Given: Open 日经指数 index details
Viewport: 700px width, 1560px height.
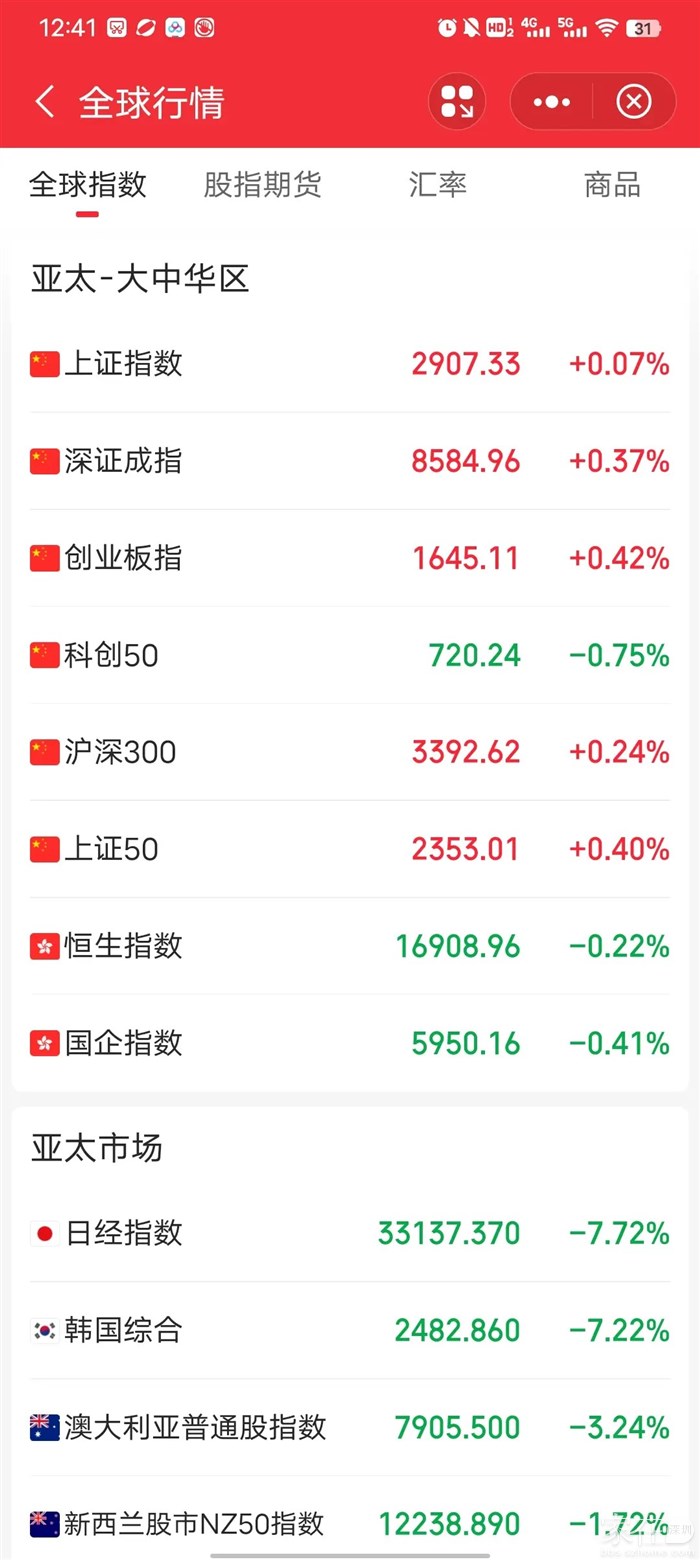Looking at the screenshot, I should point(349,1234).
